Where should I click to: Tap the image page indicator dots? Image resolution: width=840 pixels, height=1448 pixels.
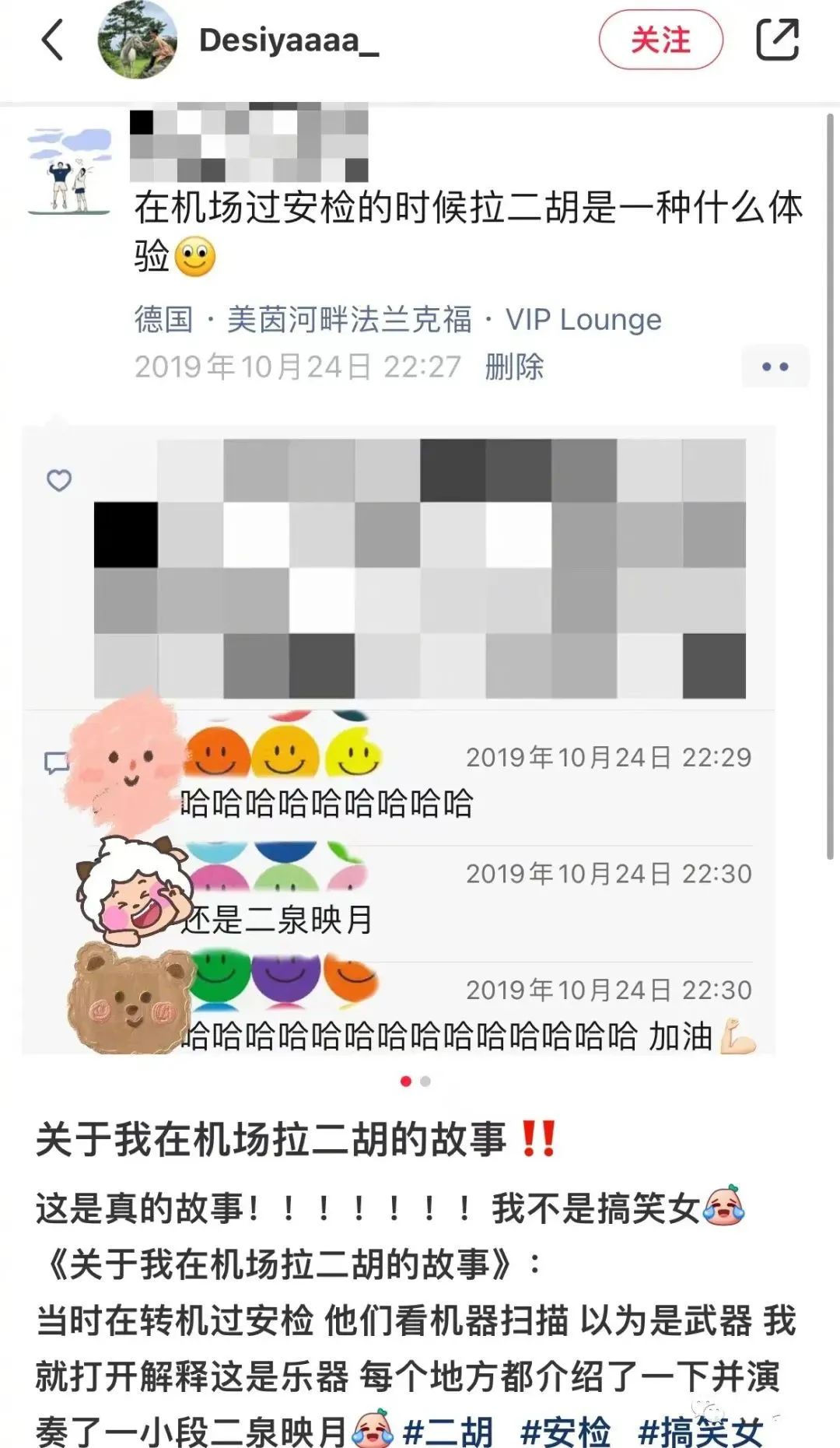click(x=415, y=1081)
